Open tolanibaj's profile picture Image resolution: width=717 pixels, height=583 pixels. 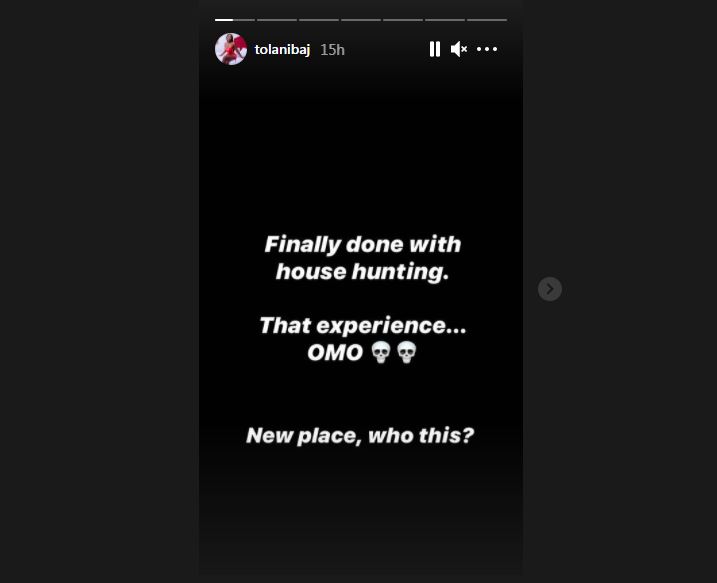click(x=231, y=49)
